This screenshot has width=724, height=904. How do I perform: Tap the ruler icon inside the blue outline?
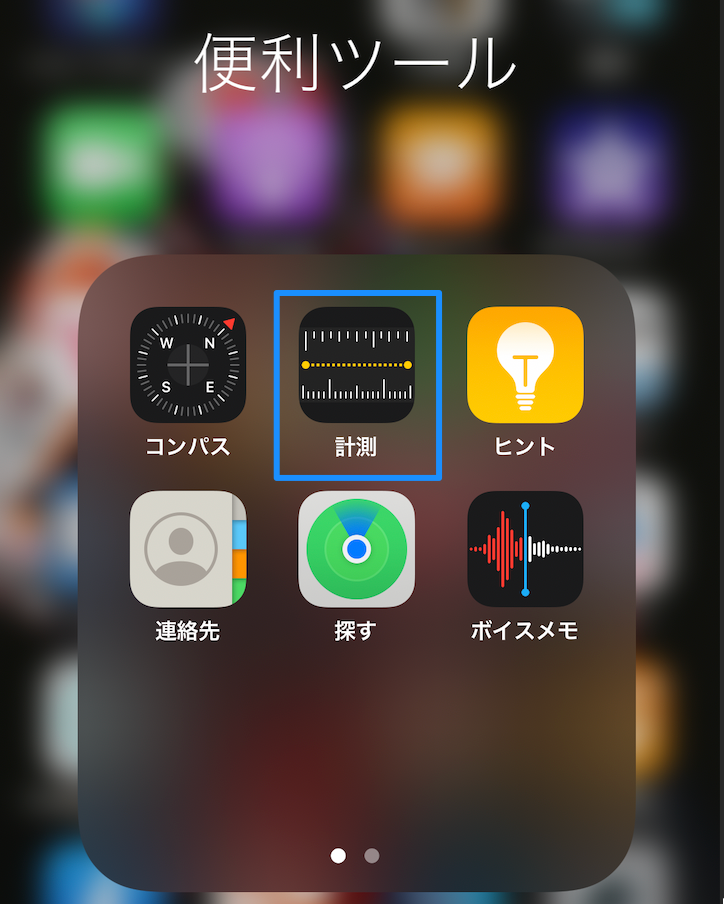point(357,365)
